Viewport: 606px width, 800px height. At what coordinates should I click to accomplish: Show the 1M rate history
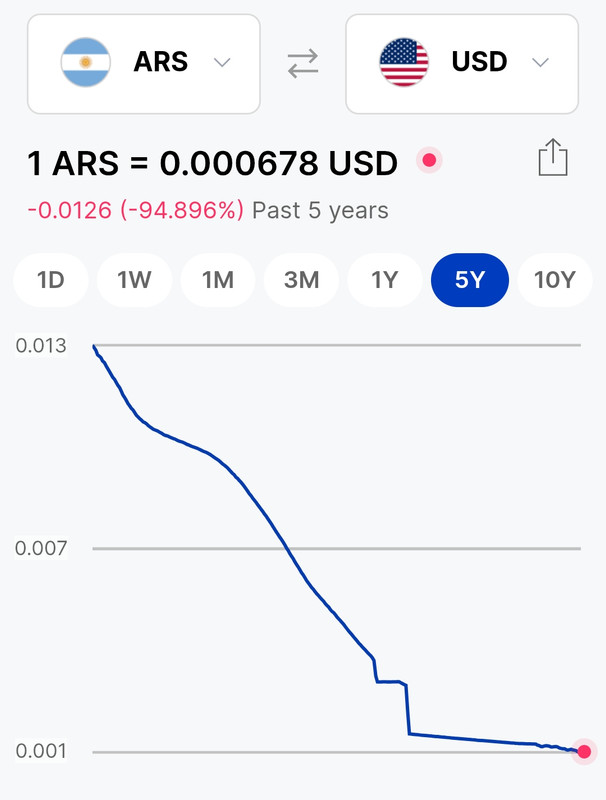pos(218,280)
